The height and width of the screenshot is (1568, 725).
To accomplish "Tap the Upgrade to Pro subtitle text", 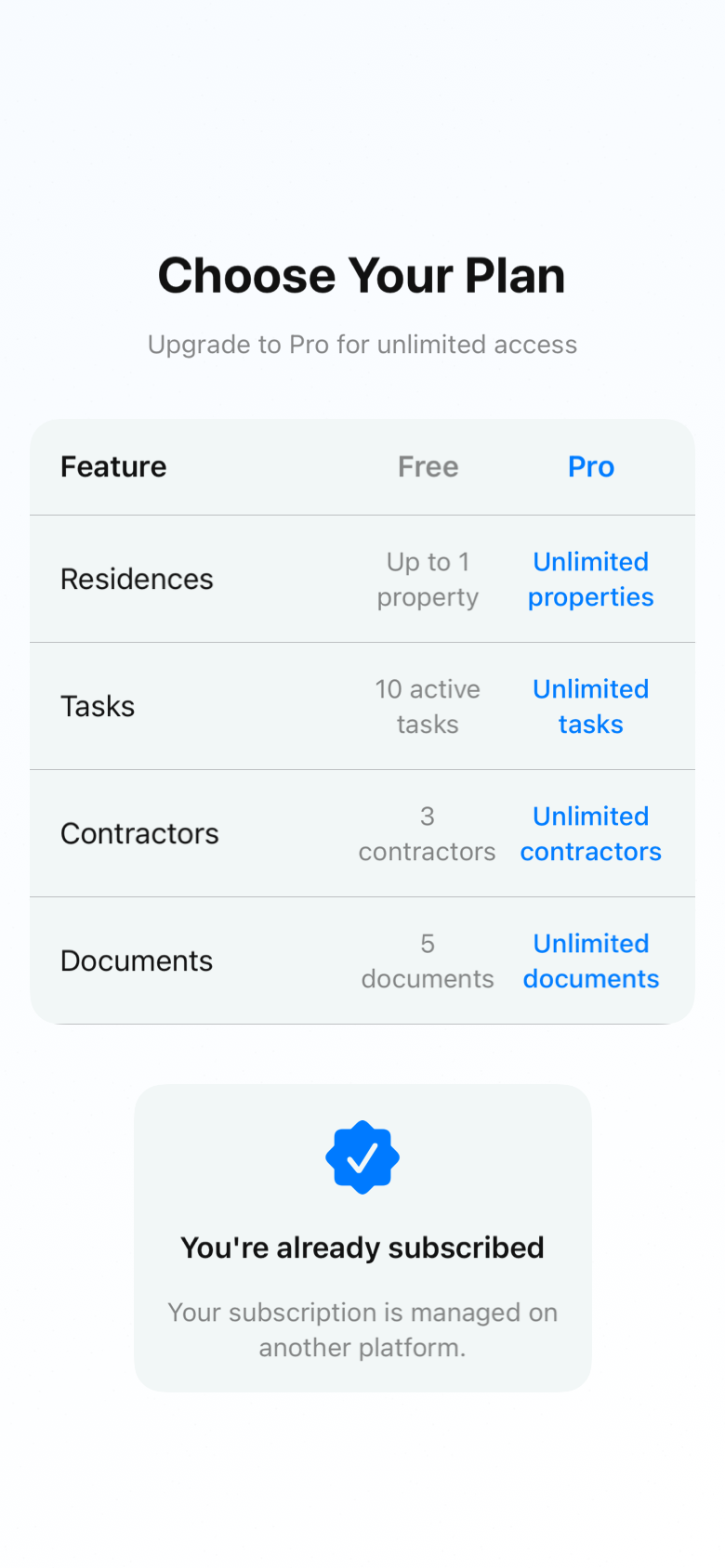I will [362, 345].
